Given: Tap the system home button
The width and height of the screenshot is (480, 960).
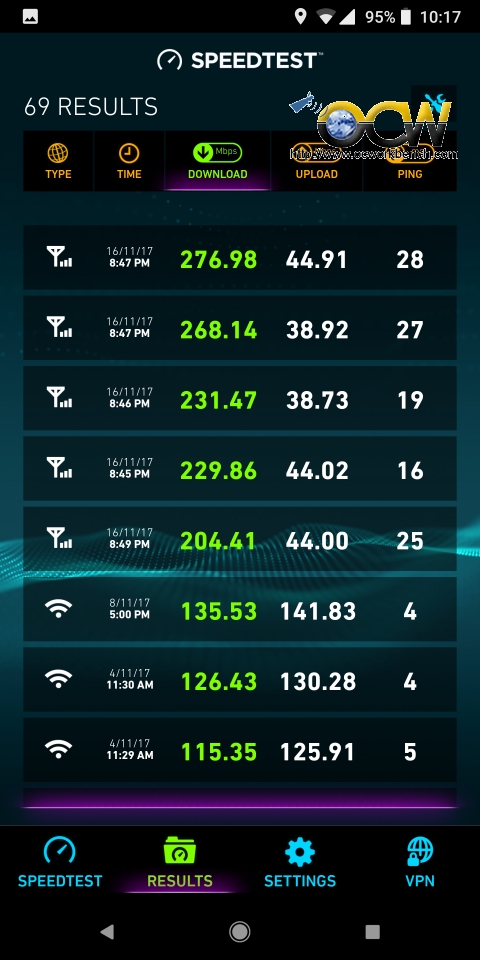Looking at the screenshot, I should click(239, 932).
